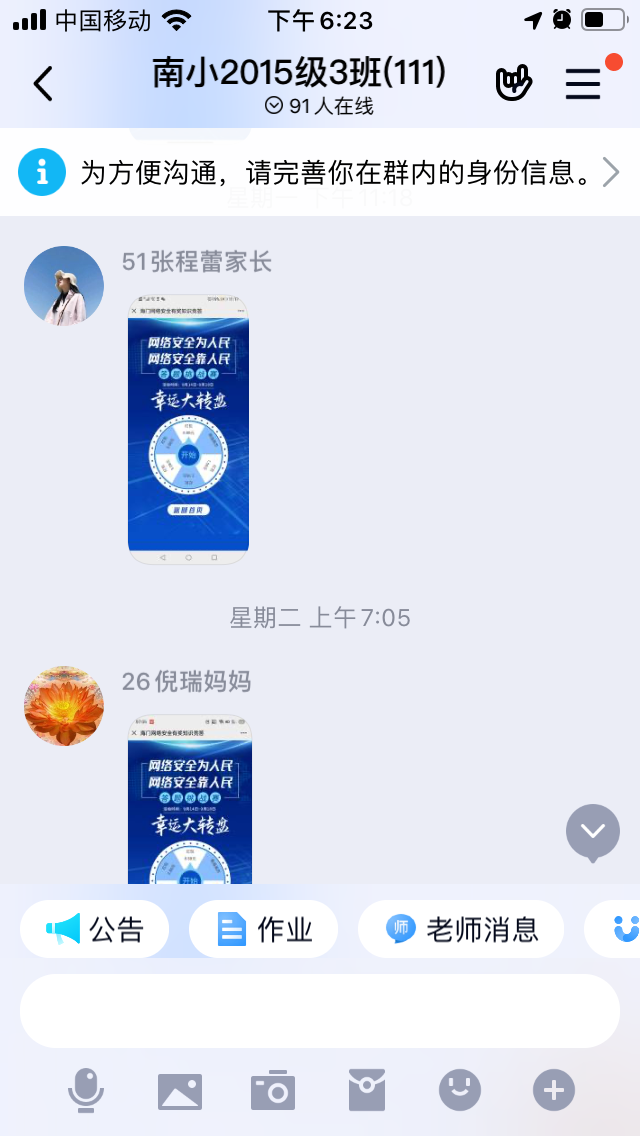View the image sent by 26倪瑞妈妈

[190, 798]
